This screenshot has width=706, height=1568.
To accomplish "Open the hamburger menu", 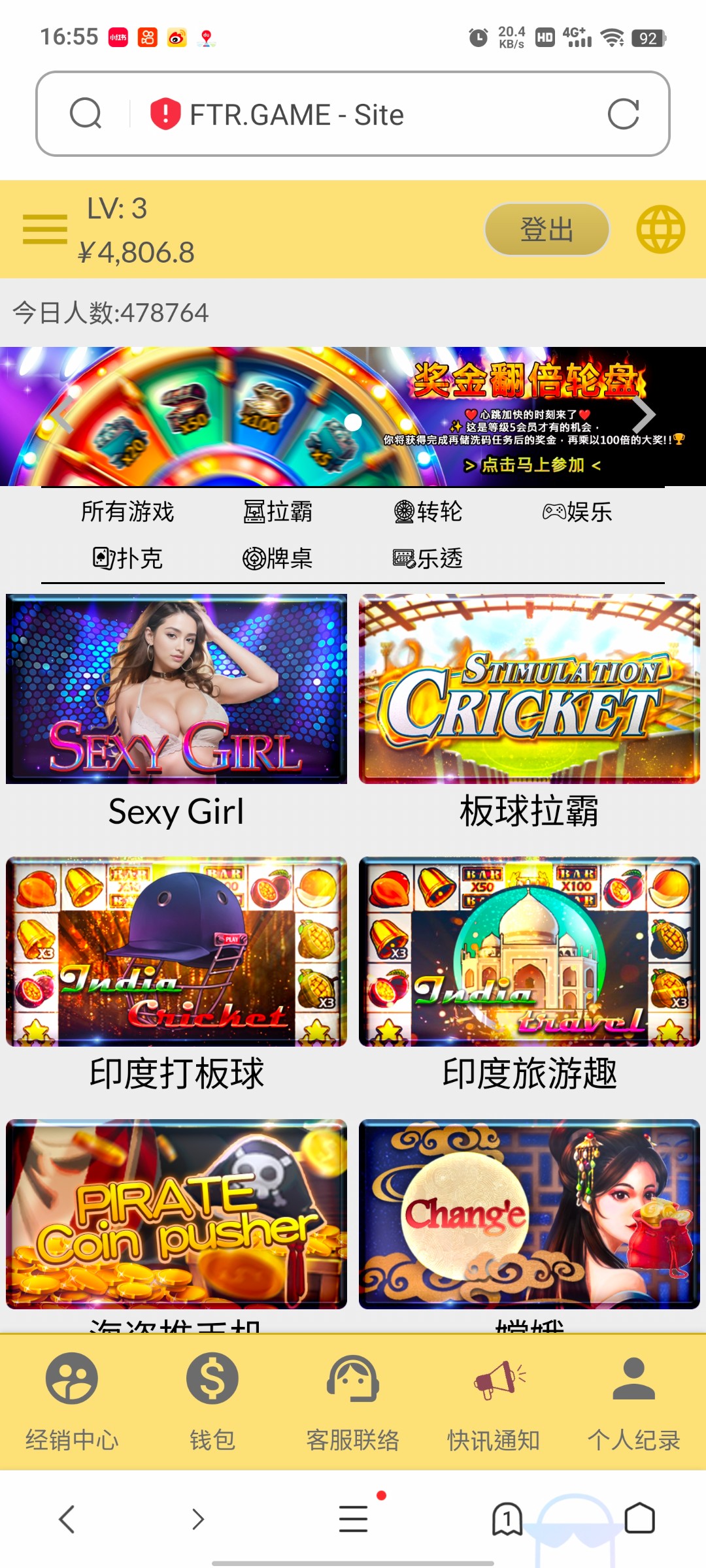I will pos(44,229).
